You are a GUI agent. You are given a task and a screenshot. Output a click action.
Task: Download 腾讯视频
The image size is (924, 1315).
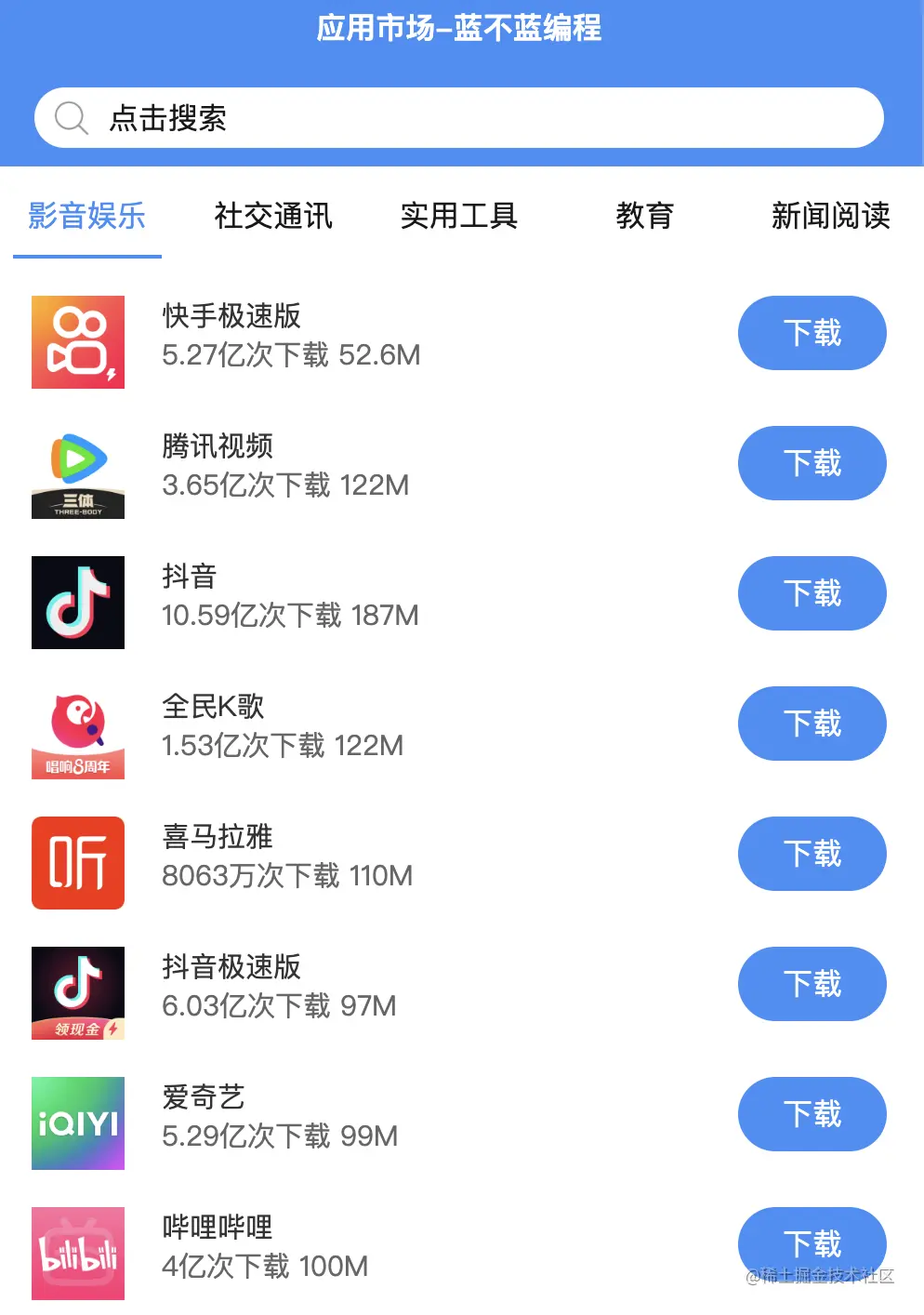(812, 463)
